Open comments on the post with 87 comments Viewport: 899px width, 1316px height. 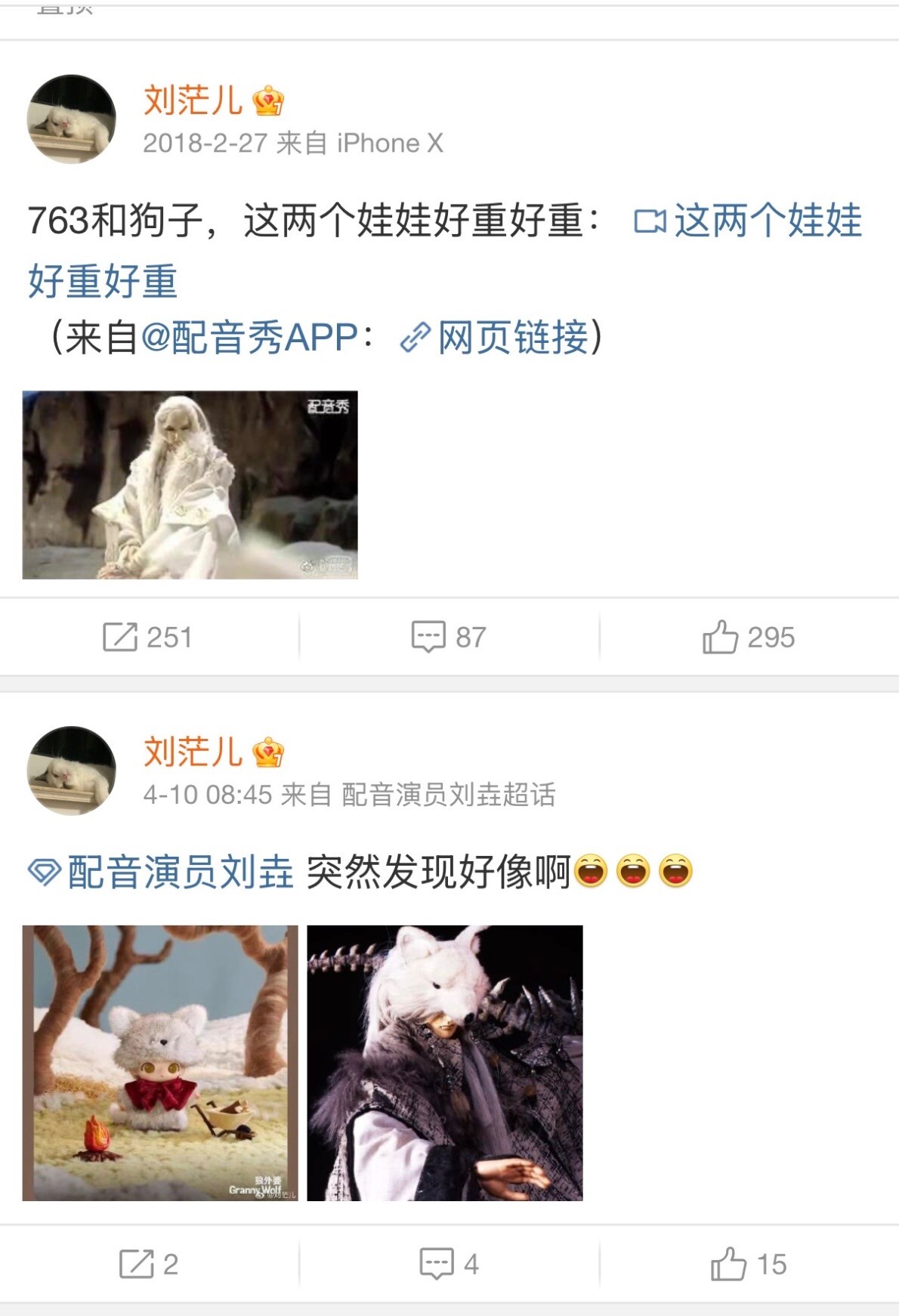click(449, 637)
